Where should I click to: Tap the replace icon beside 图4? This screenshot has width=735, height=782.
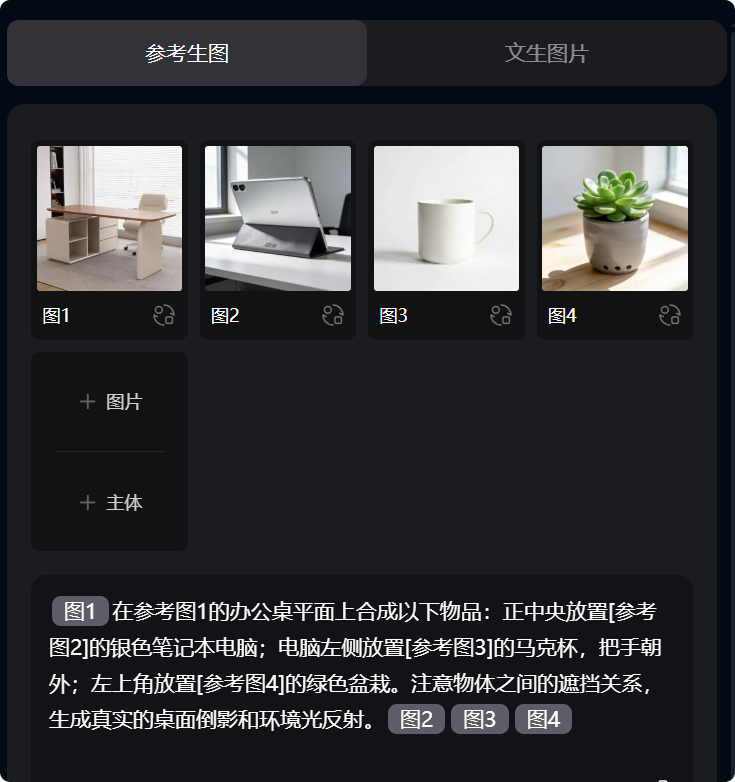tap(670, 316)
